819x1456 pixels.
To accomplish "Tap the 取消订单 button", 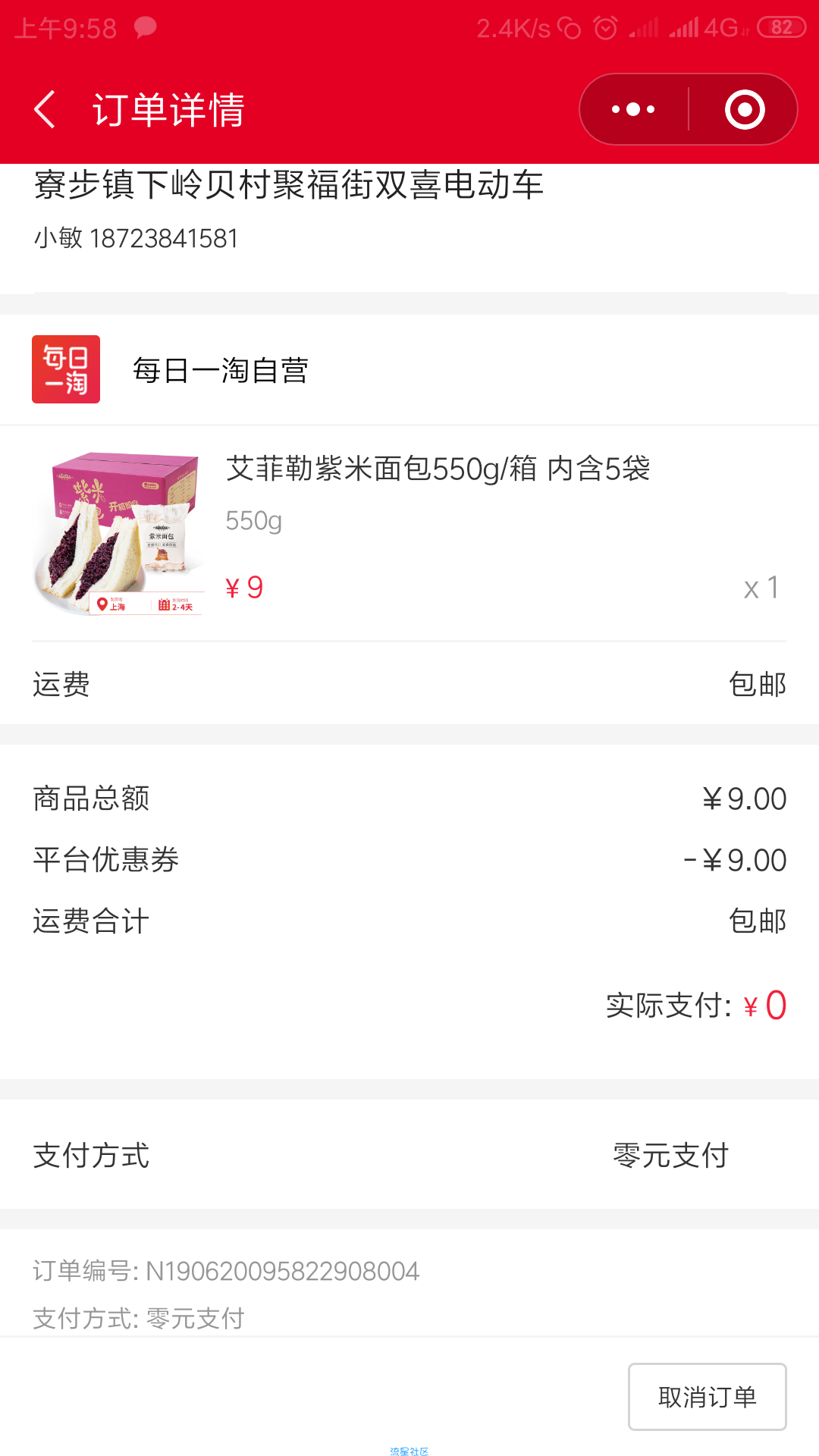I will pyautogui.click(x=707, y=1396).
